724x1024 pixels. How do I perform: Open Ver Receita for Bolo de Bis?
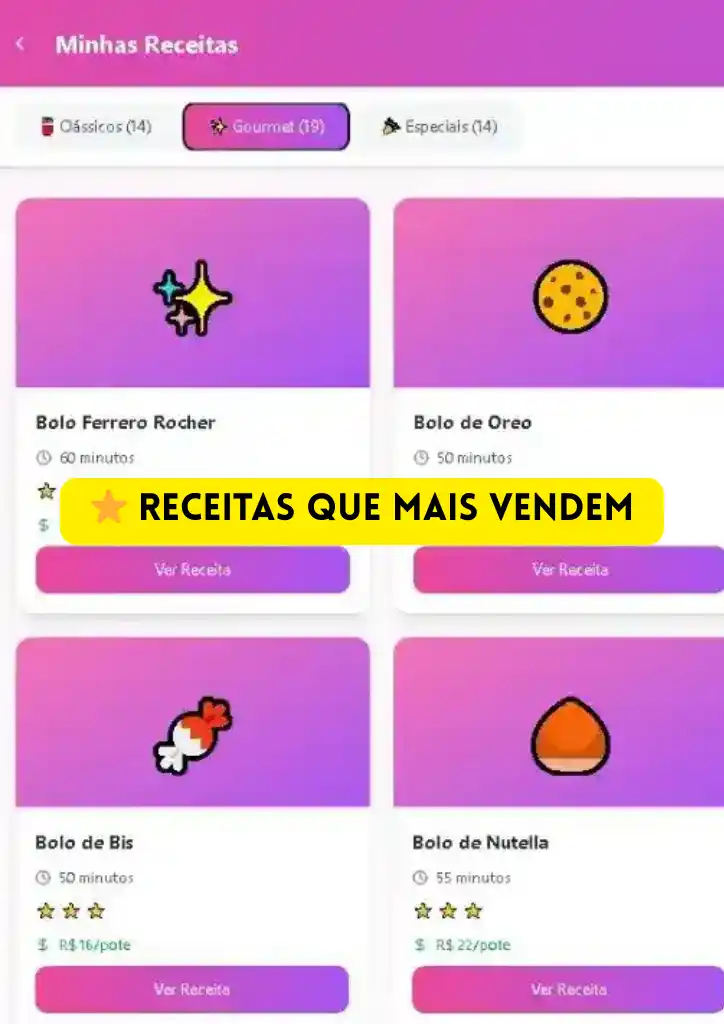[191, 989]
